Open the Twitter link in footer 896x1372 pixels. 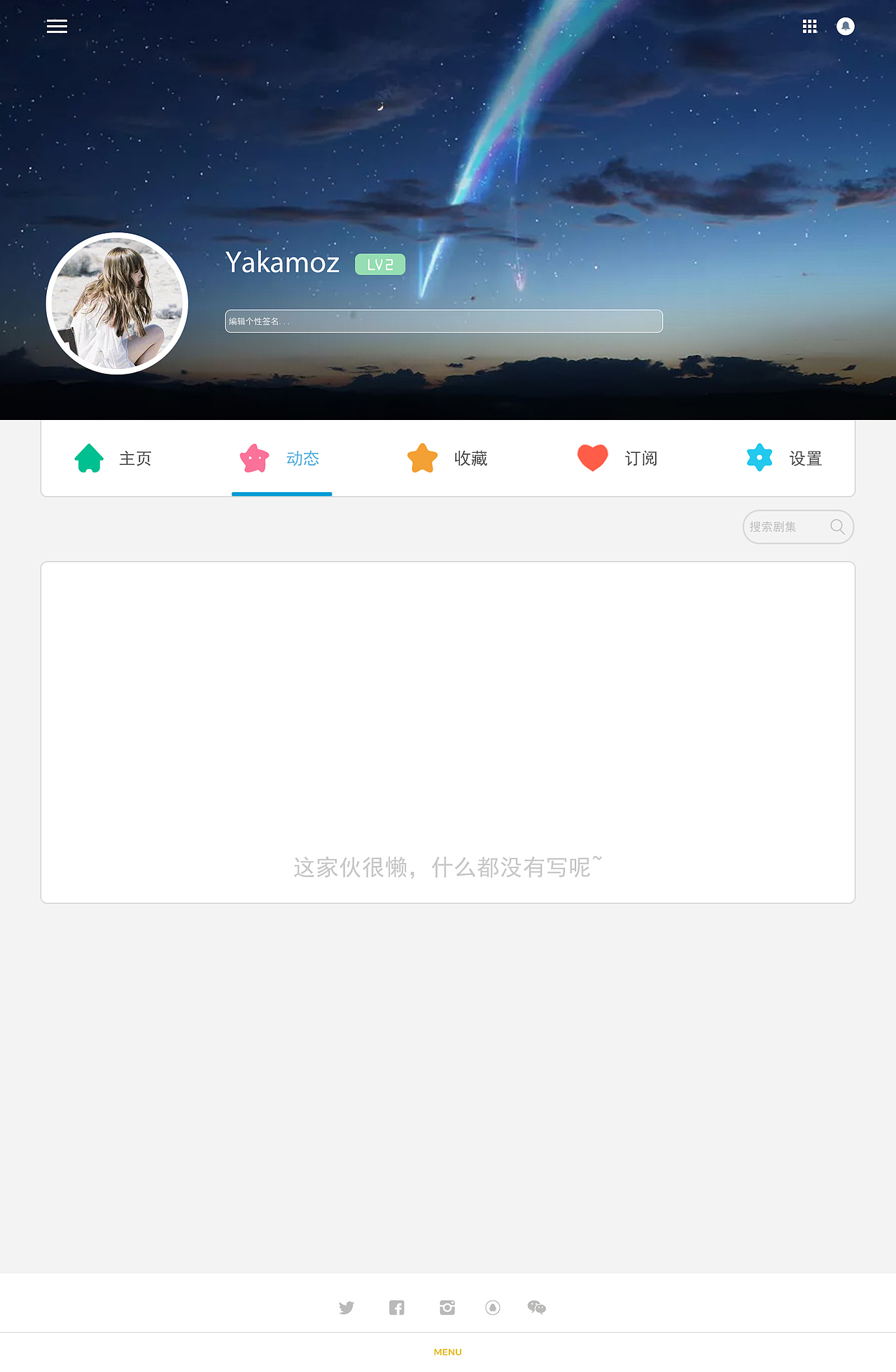tap(346, 1308)
